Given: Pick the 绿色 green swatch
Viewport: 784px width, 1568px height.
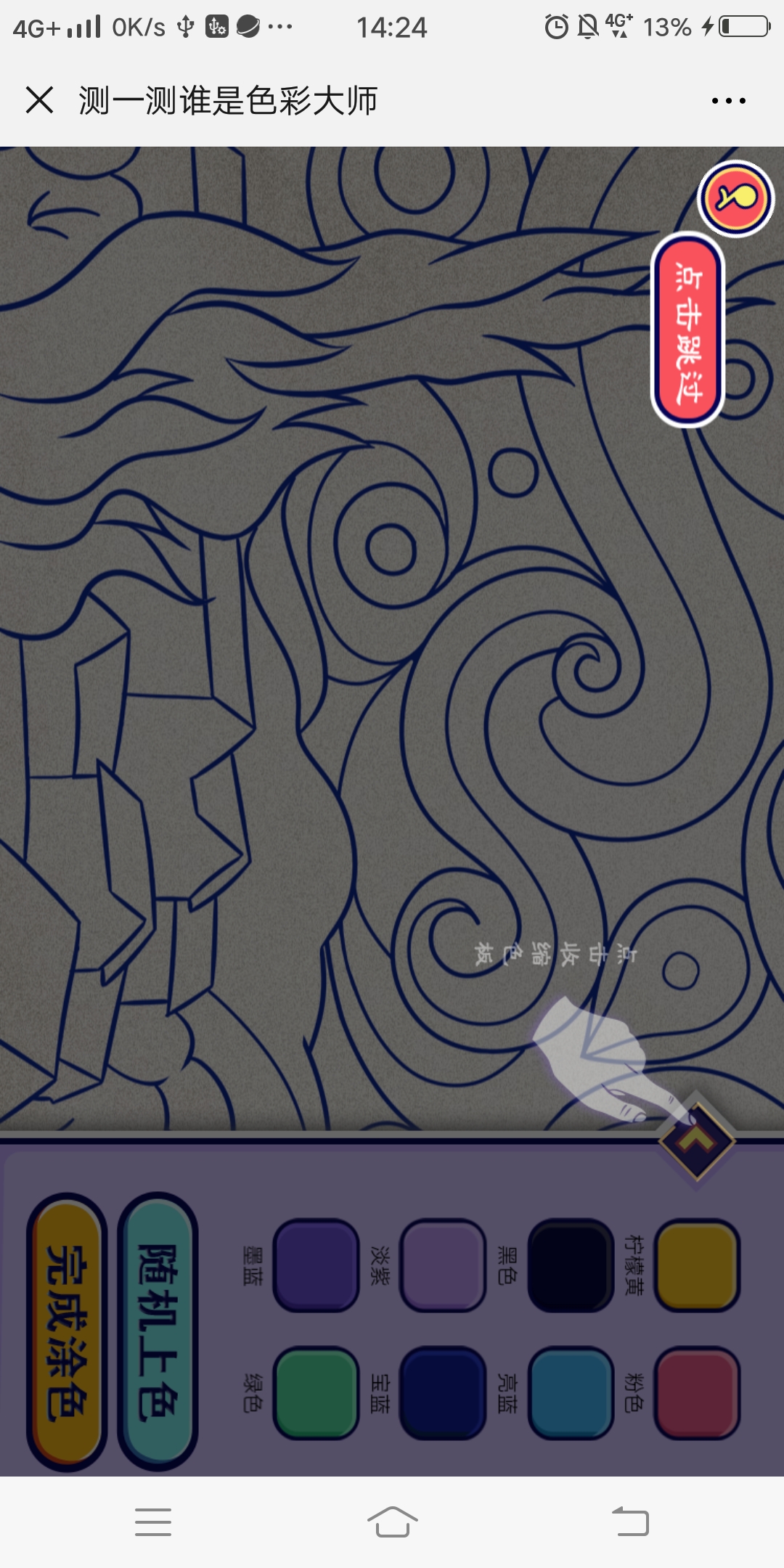Looking at the screenshot, I should pos(316,1392).
